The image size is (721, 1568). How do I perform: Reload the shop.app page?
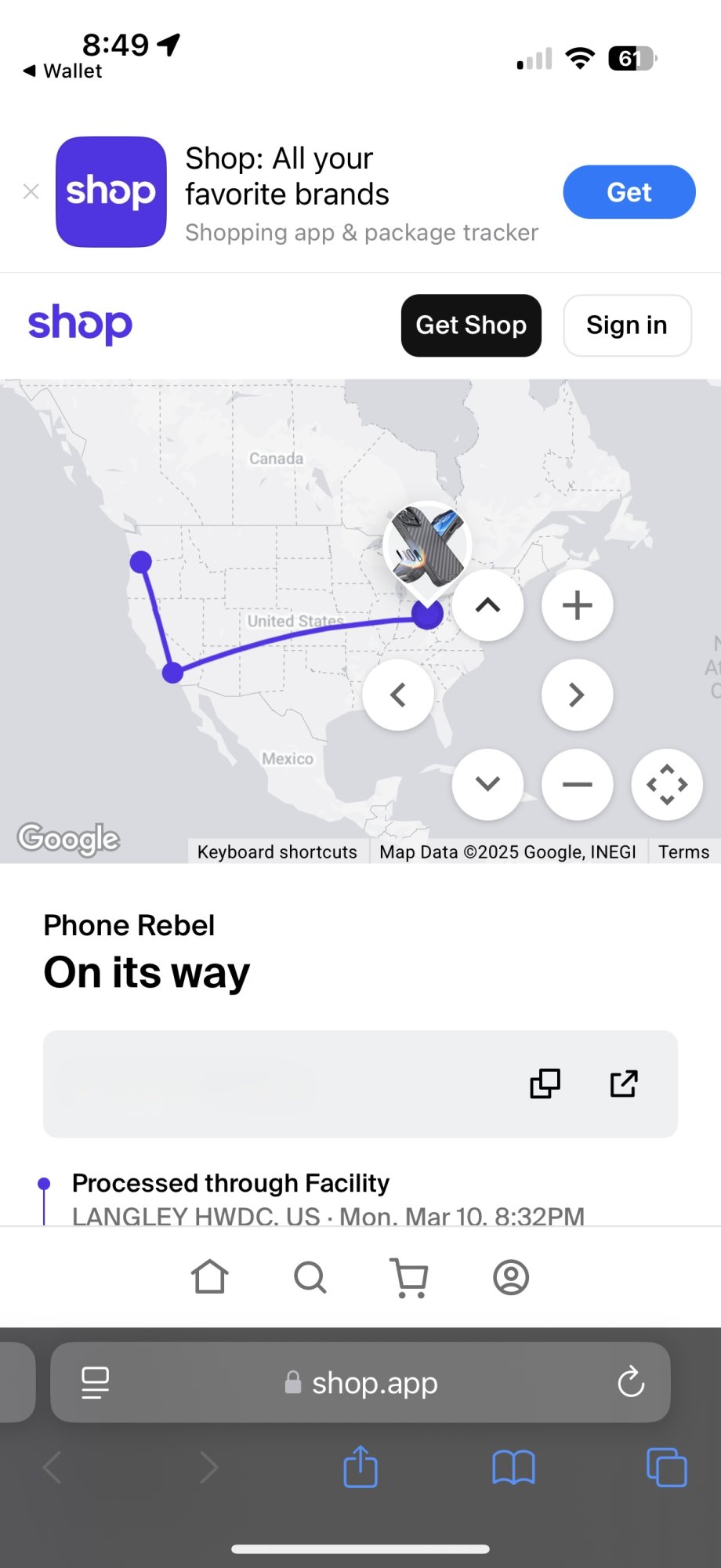(631, 1382)
